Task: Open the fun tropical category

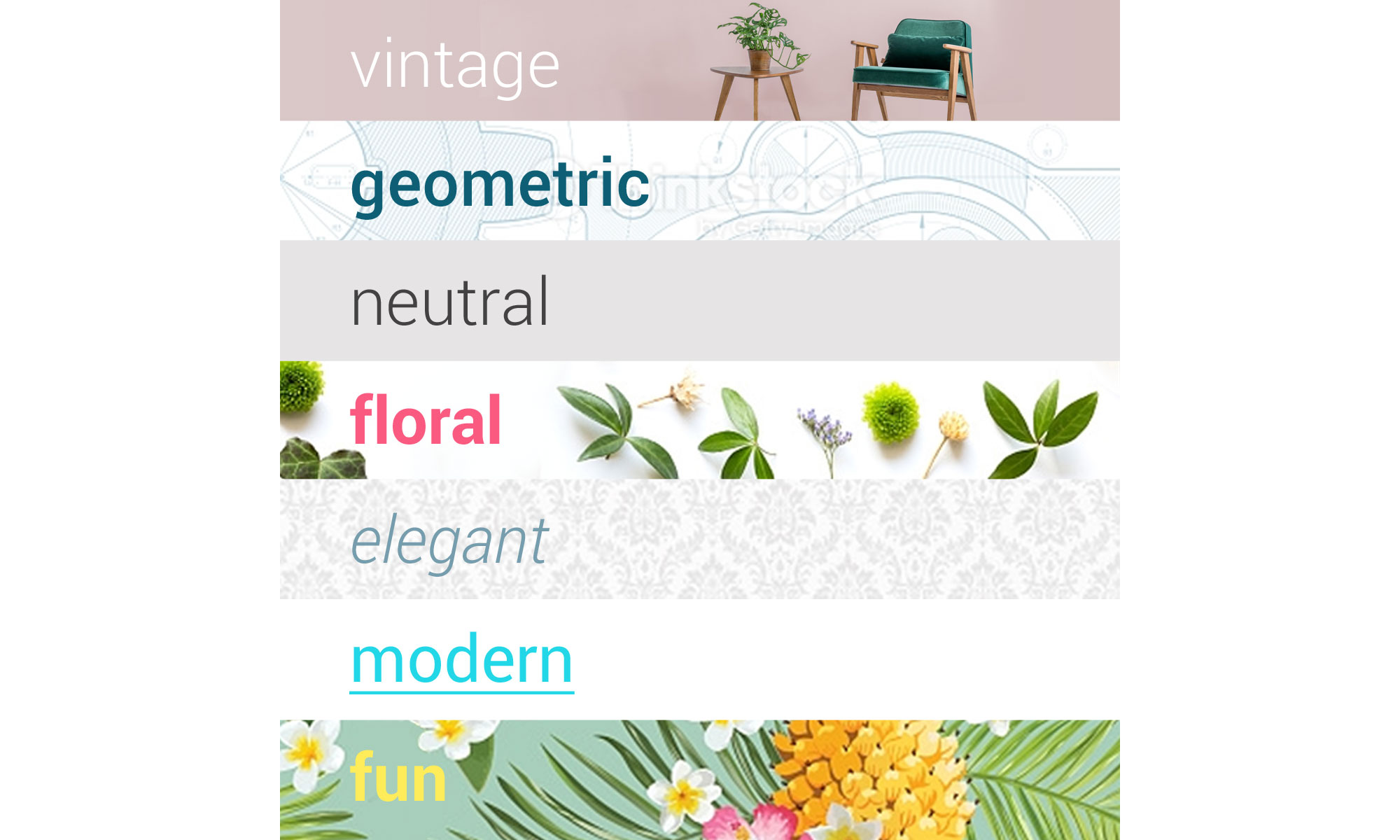Action: [398, 778]
